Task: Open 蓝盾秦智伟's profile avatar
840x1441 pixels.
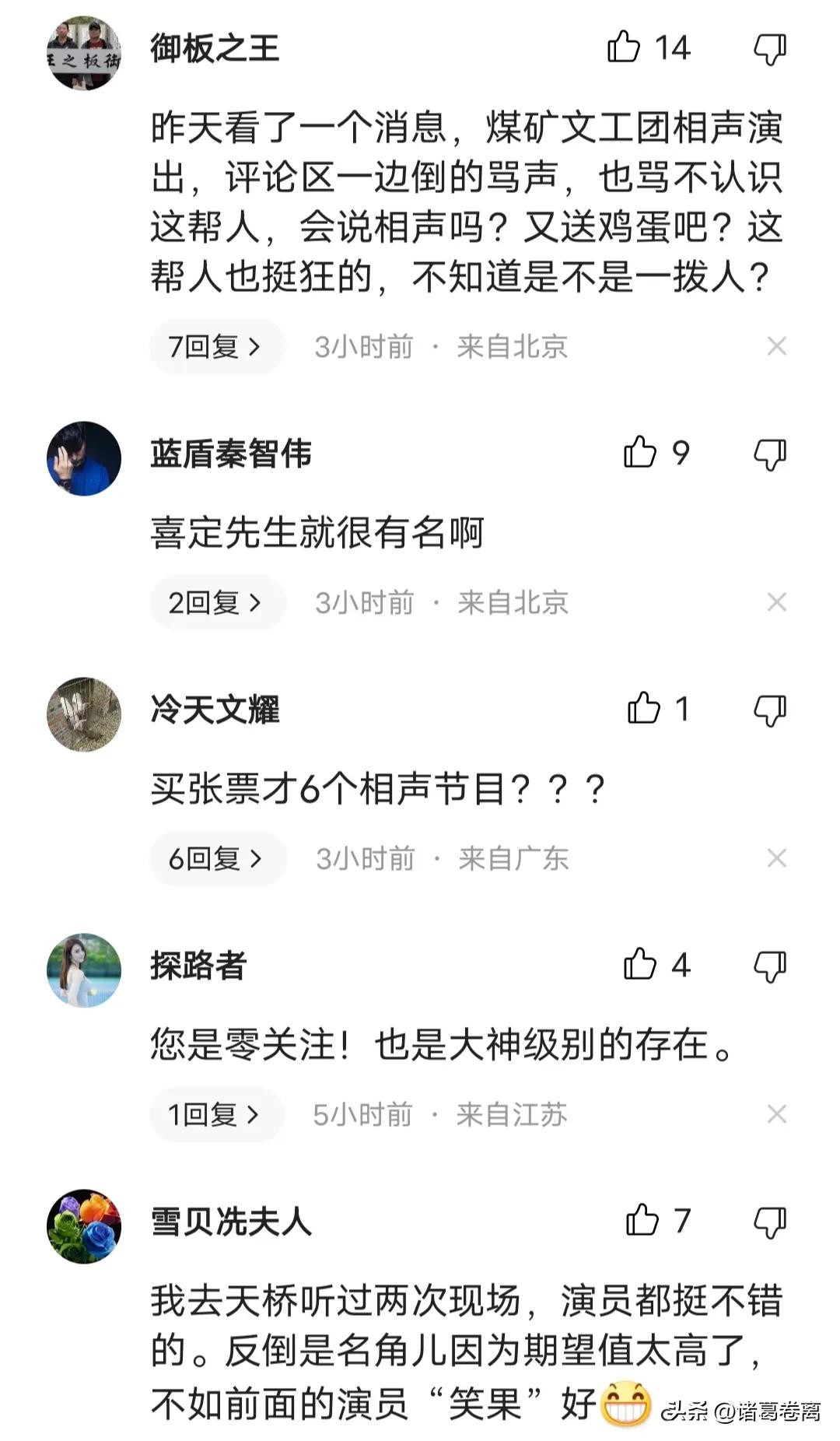Action: (x=84, y=458)
